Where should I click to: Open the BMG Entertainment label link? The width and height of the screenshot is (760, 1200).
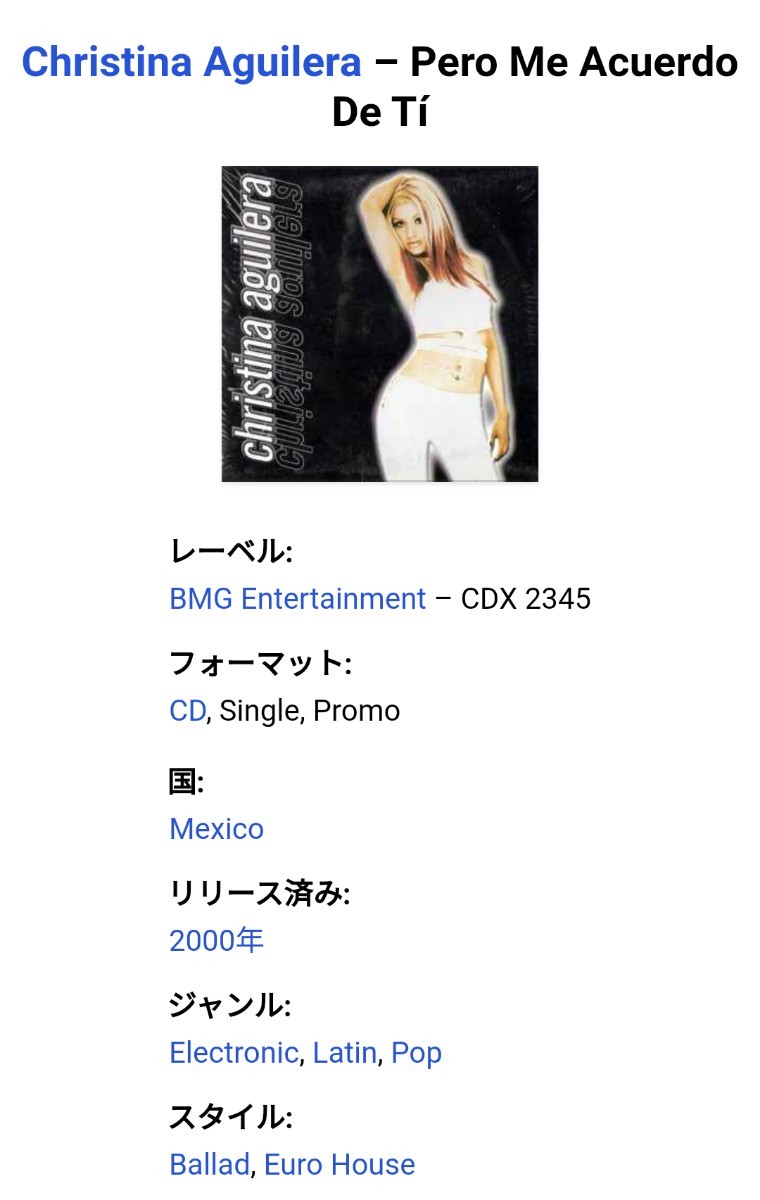tap(297, 599)
